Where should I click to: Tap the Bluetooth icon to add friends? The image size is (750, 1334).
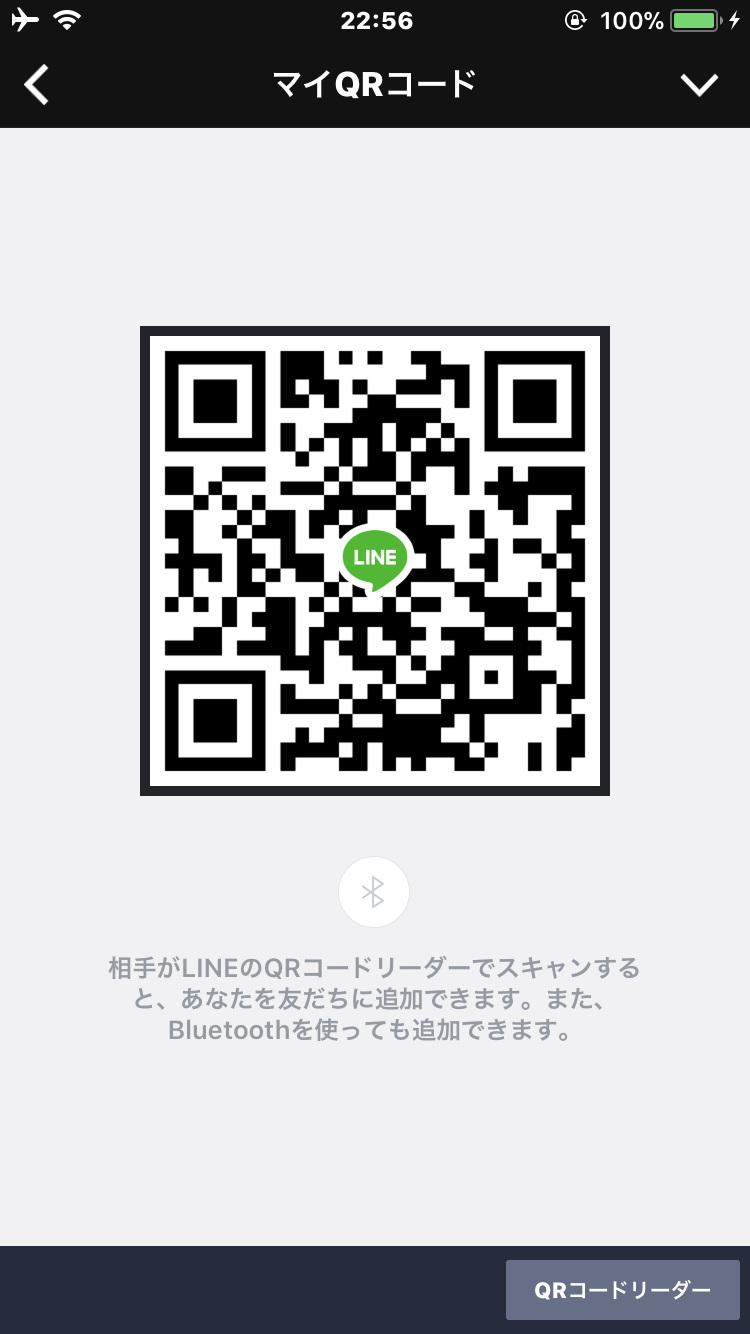tap(374, 892)
